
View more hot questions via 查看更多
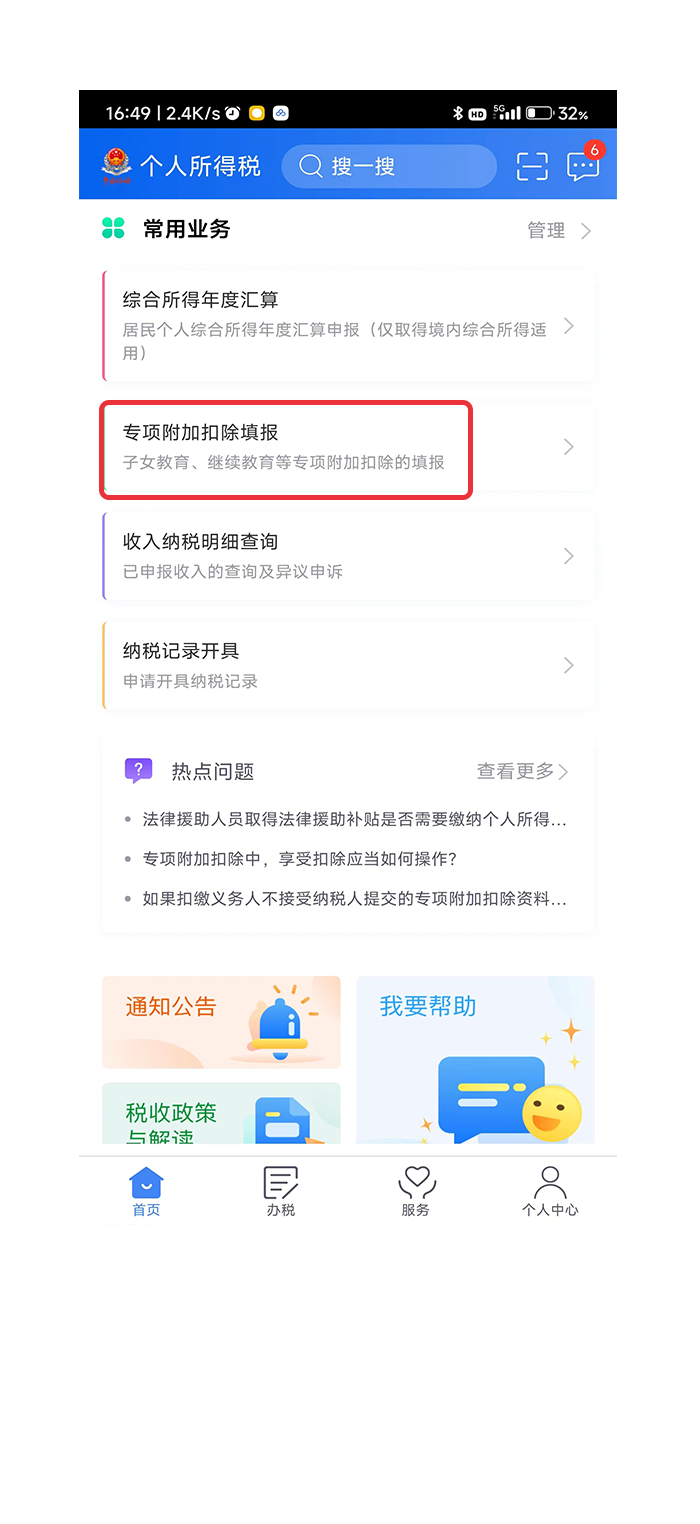coord(522,771)
